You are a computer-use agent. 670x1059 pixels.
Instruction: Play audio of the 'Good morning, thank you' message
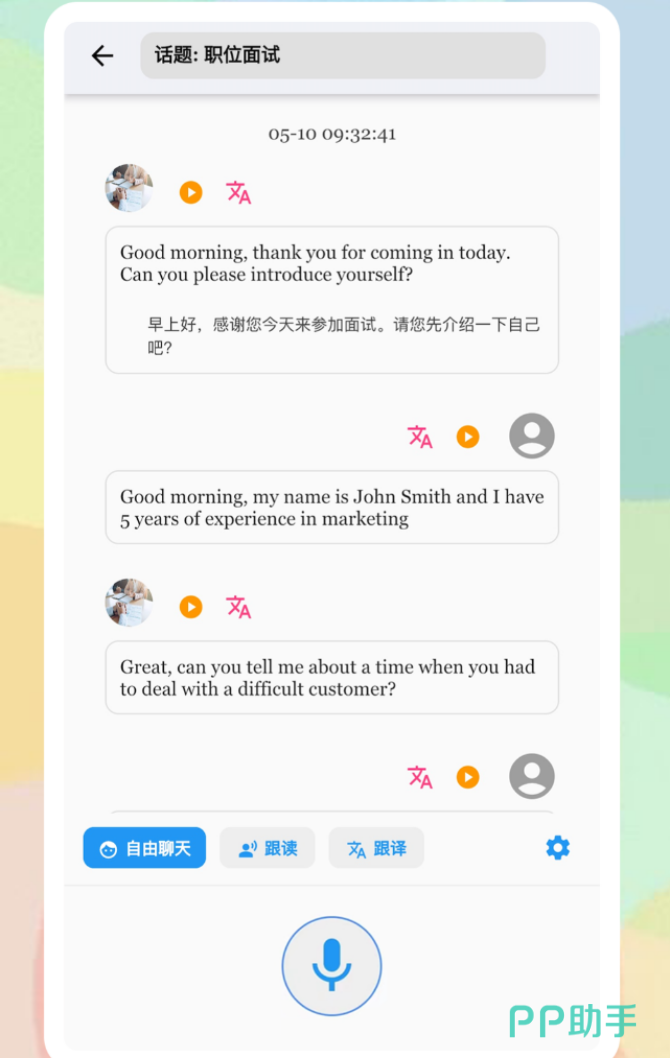[191, 192]
